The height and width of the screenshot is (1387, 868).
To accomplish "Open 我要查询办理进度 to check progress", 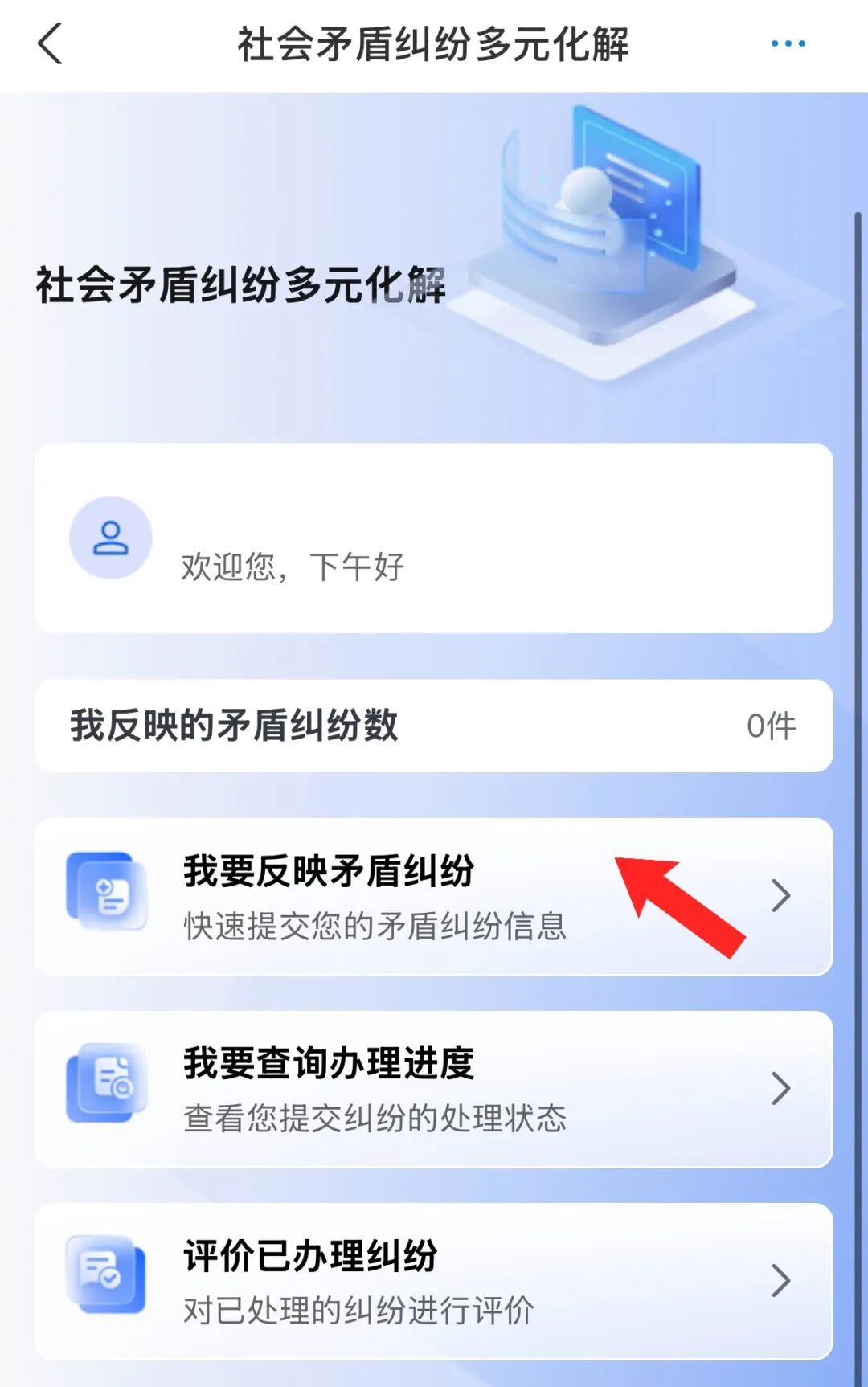I will (433, 1089).
